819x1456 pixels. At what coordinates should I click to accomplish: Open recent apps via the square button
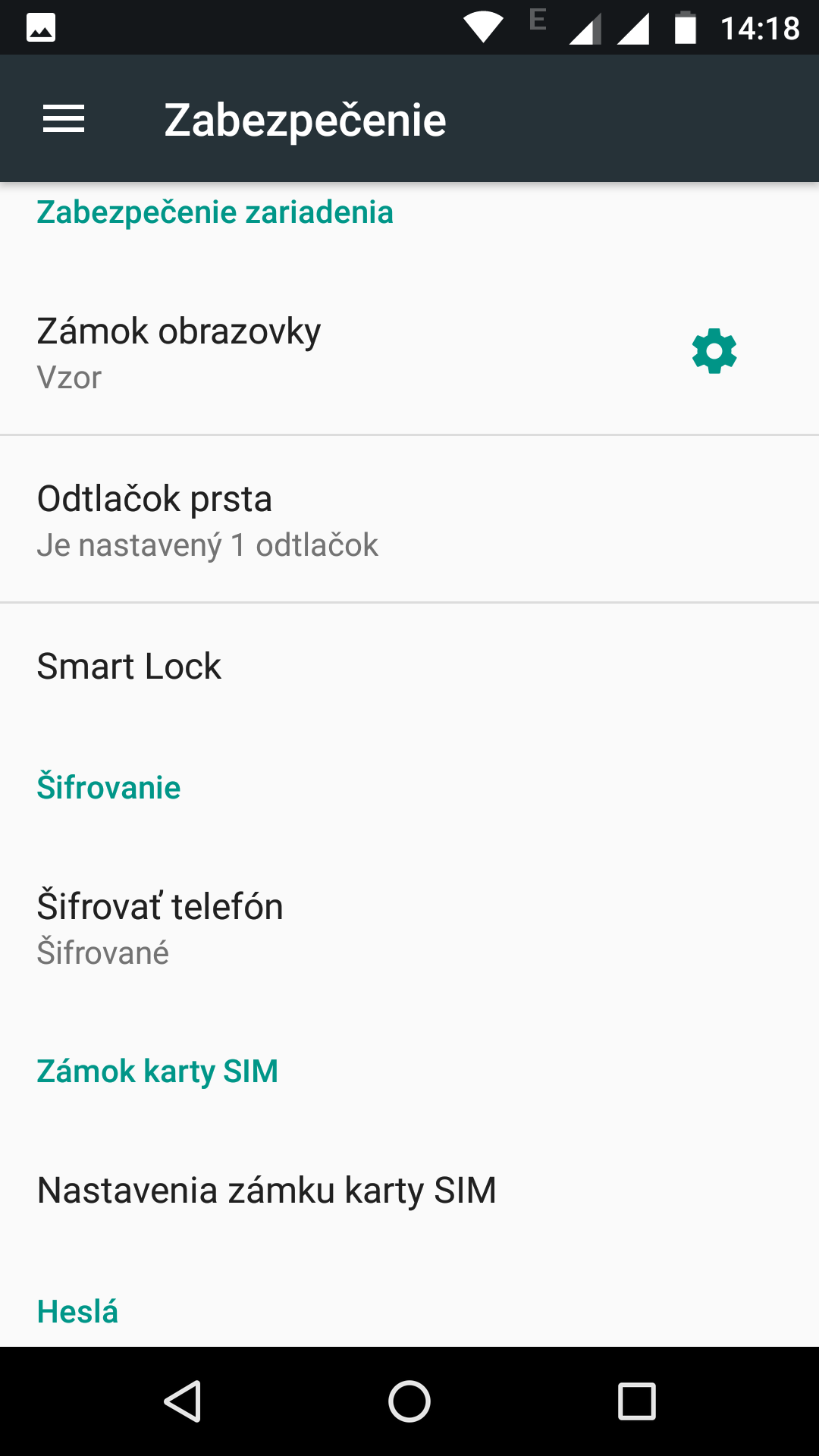(x=637, y=1401)
